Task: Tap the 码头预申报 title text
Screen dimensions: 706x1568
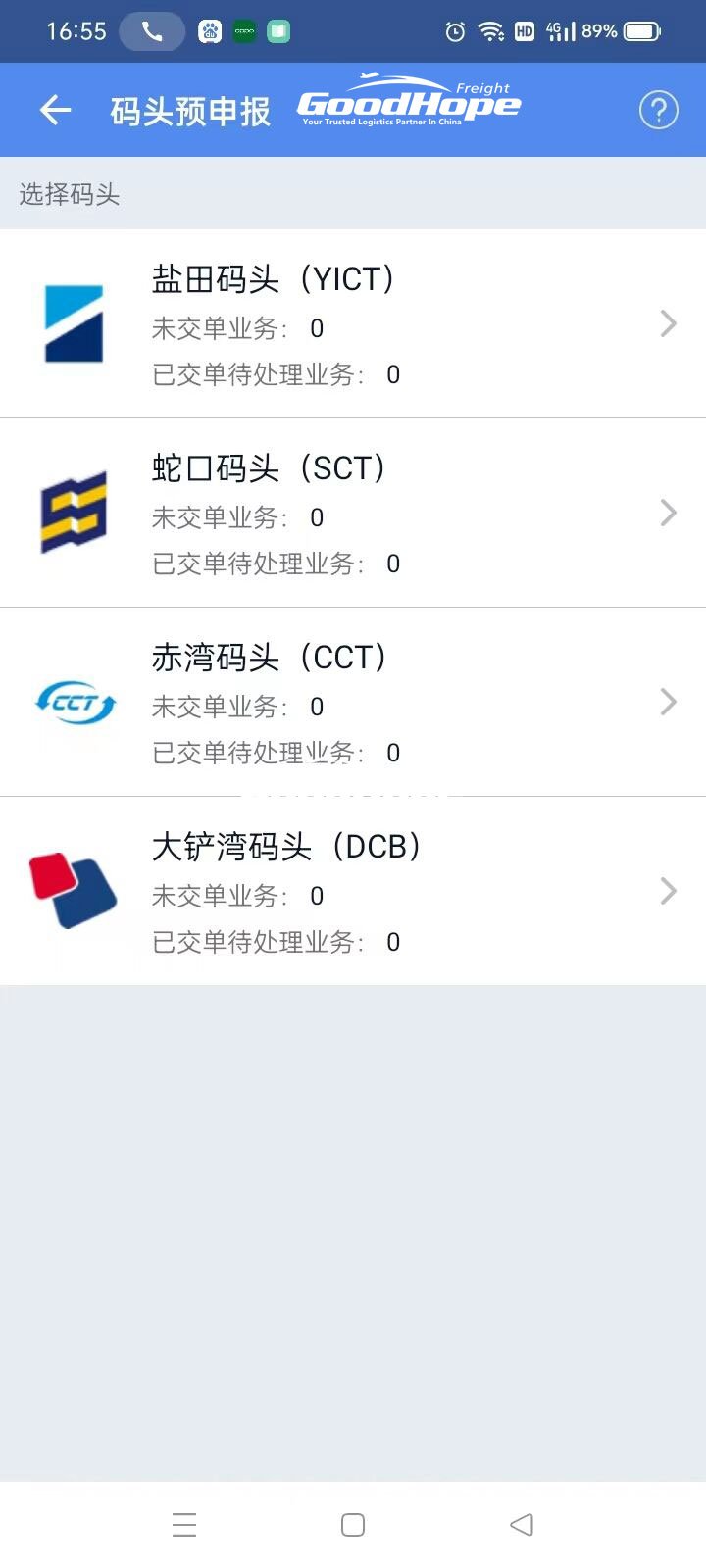Action: pyautogui.click(x=190, y=110)
